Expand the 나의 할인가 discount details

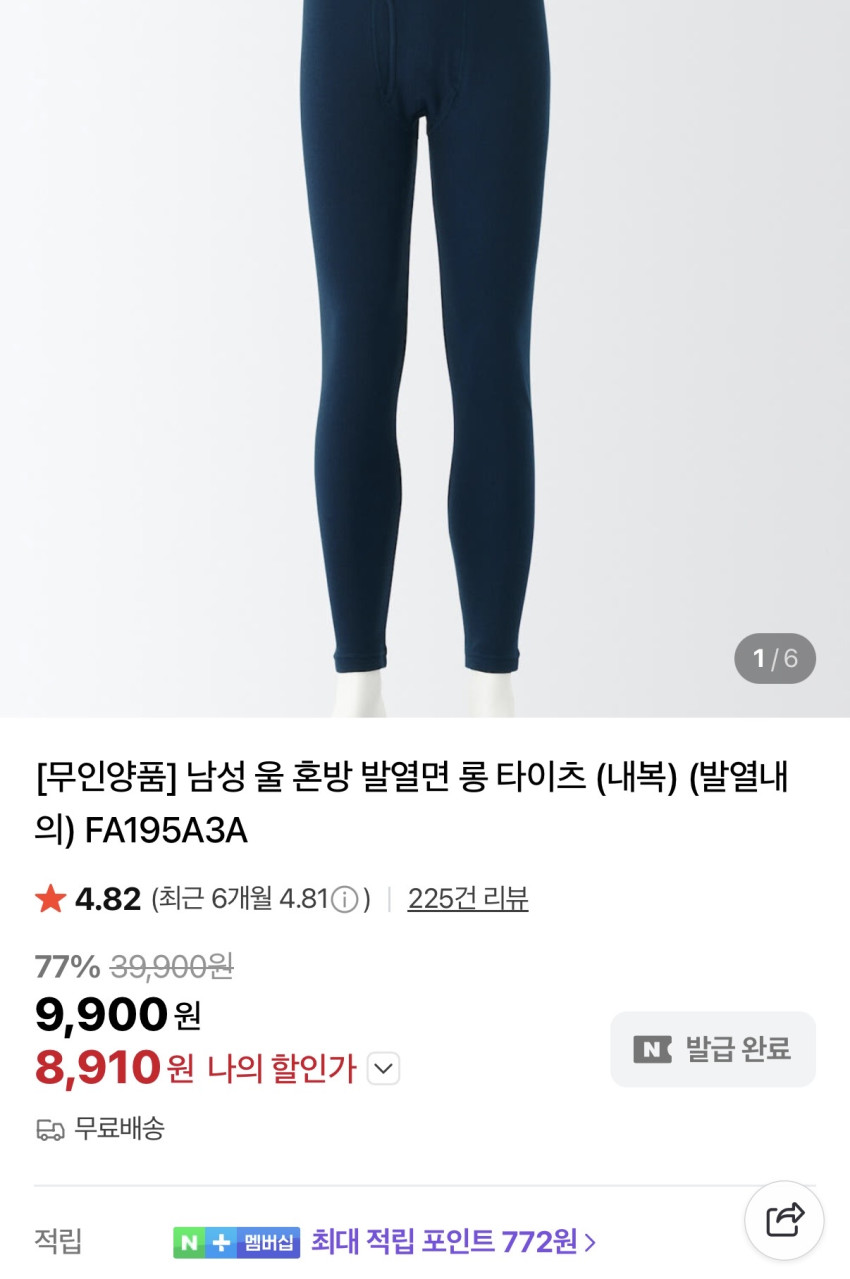[x=384, y=1069]
